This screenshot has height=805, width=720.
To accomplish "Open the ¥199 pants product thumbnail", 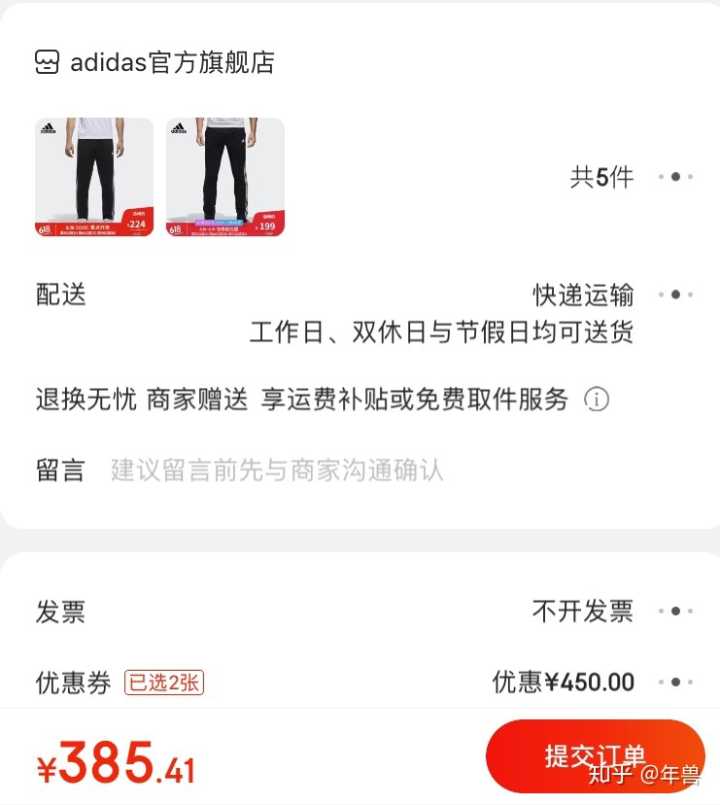I will [x=225, y=177].
